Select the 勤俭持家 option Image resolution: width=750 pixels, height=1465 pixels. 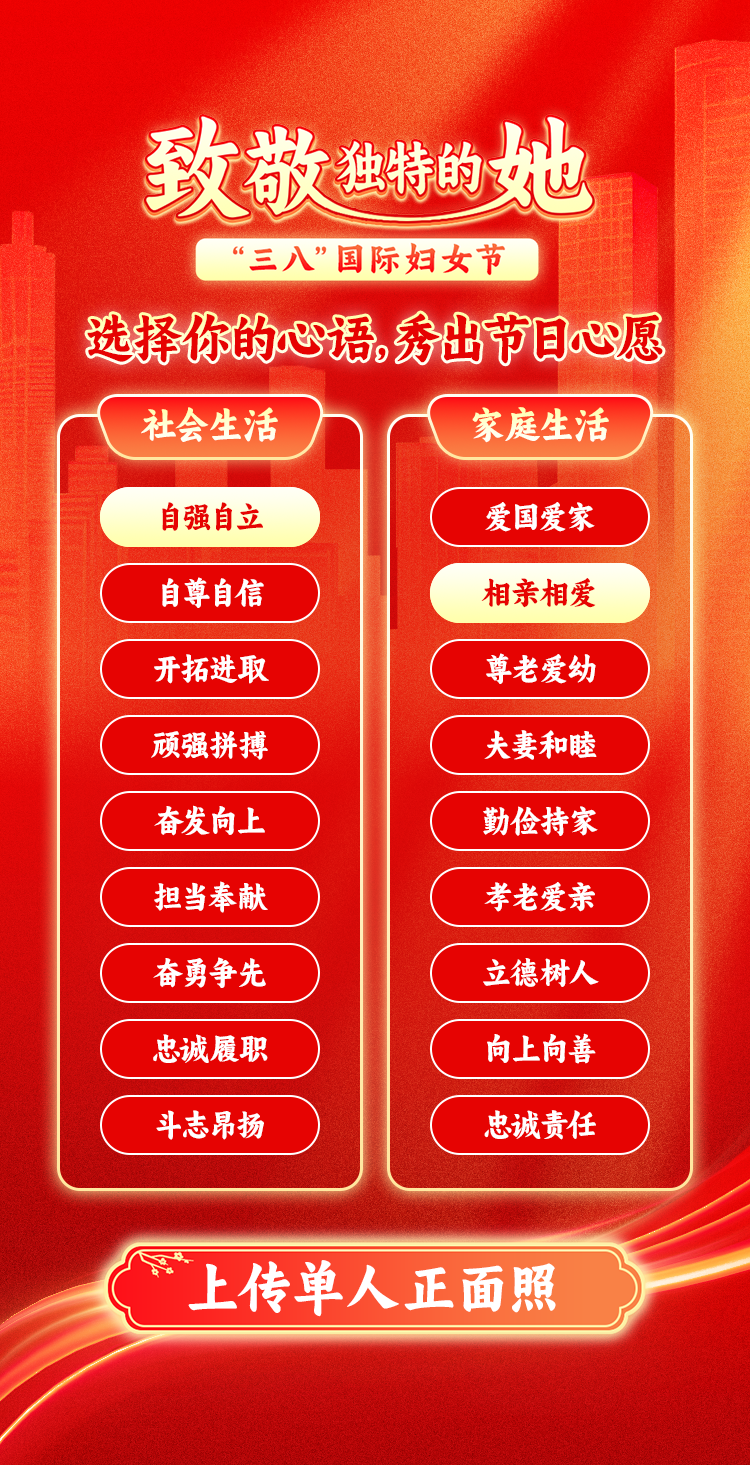540,822
